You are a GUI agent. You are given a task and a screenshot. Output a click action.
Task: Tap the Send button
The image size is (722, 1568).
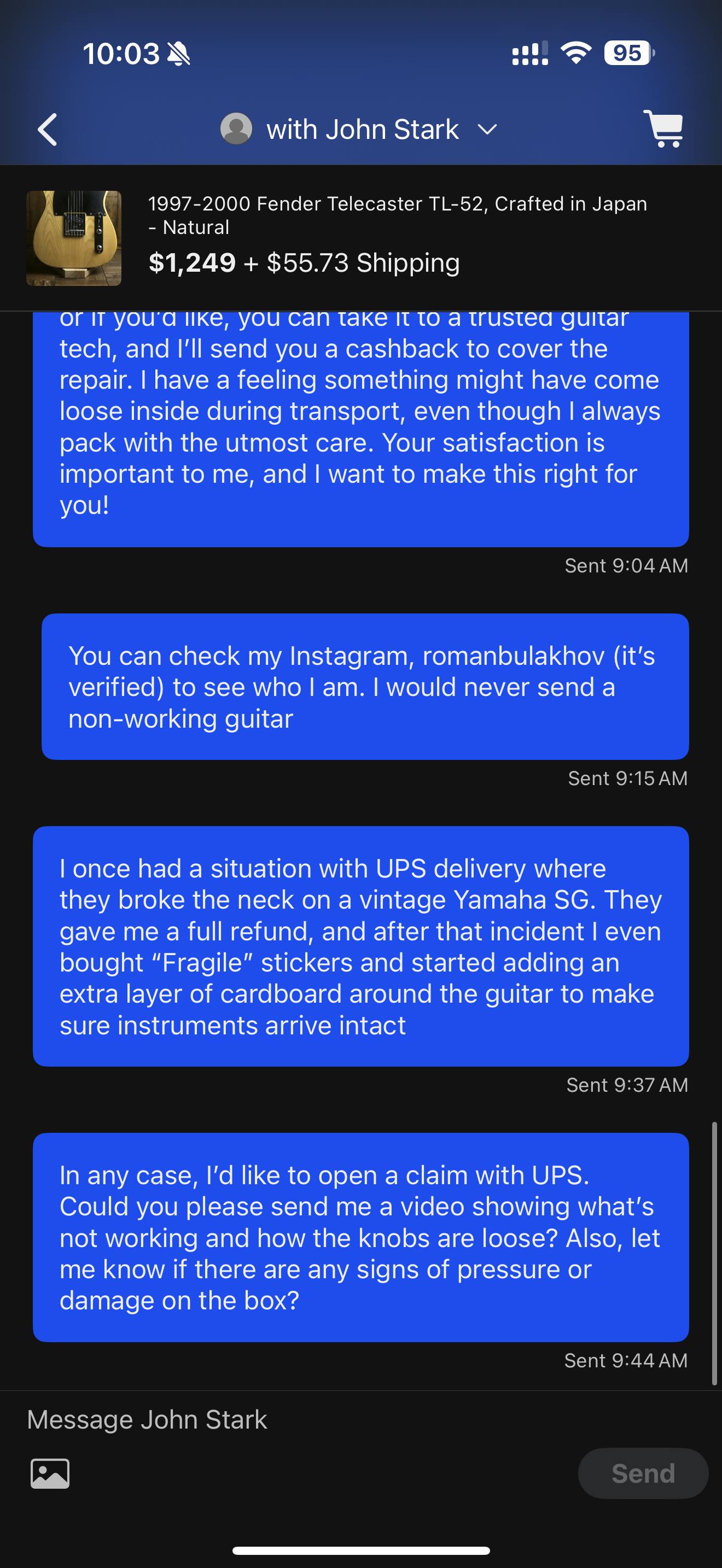click(x=643, y=1473)
